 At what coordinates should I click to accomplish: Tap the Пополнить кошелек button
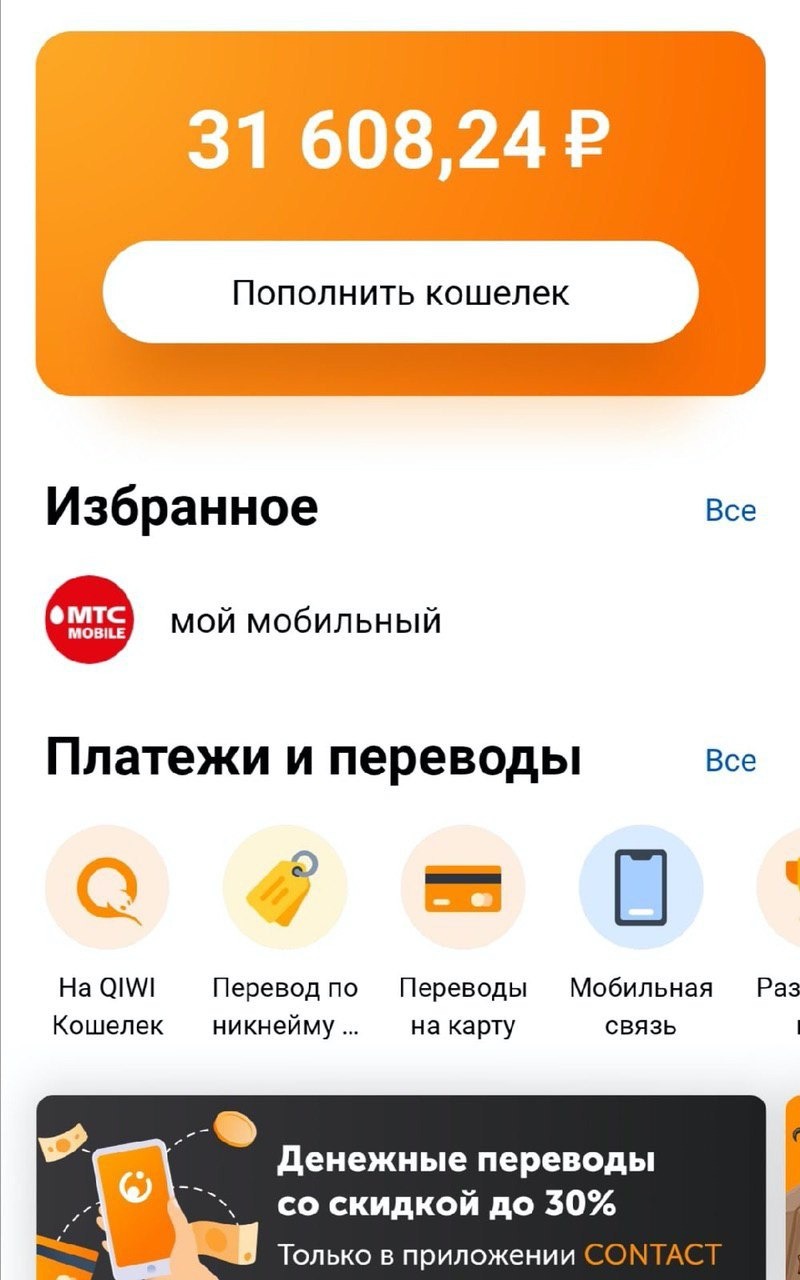(400, 292)
